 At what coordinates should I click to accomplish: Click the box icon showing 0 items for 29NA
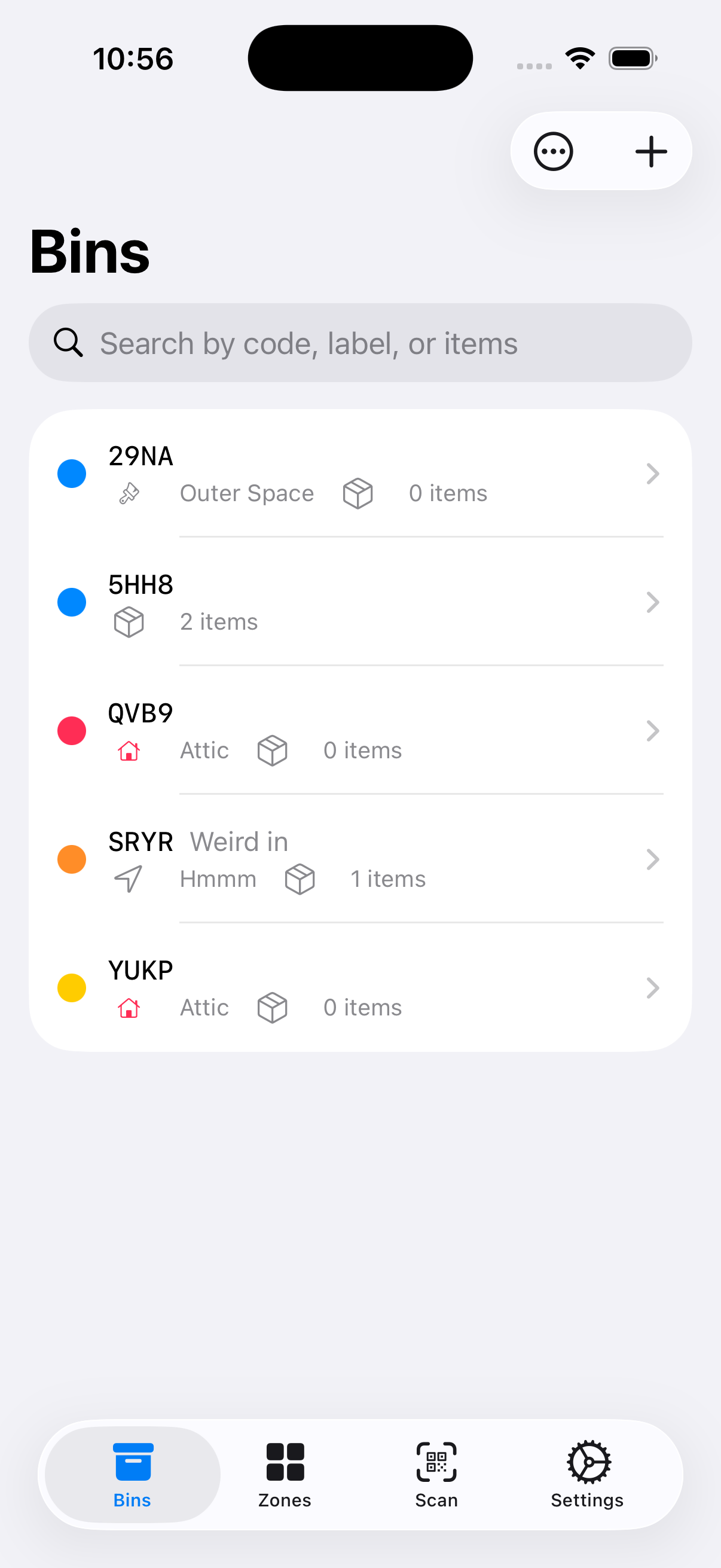[357, 493]
